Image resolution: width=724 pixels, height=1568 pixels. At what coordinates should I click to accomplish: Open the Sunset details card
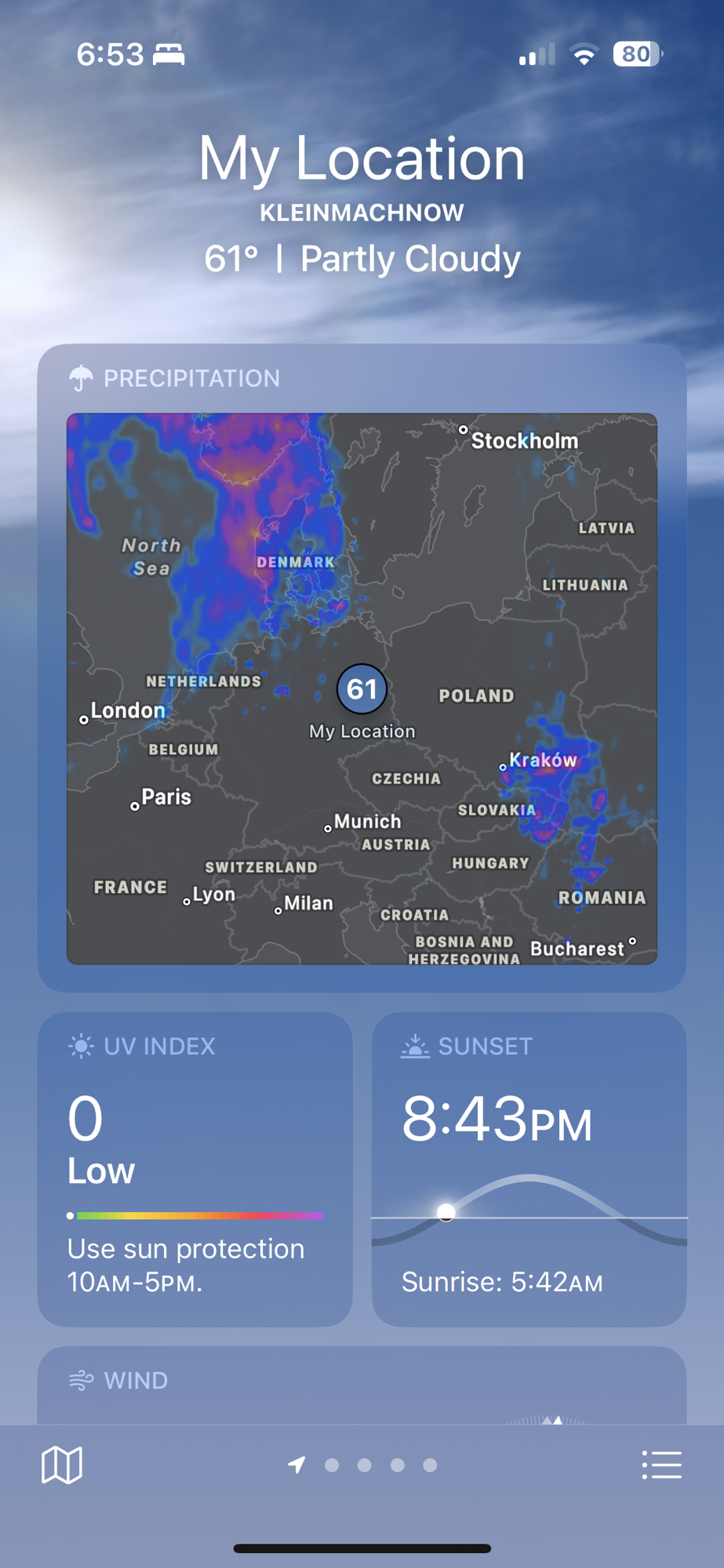pyautogui.click(x=529, y=1168)
